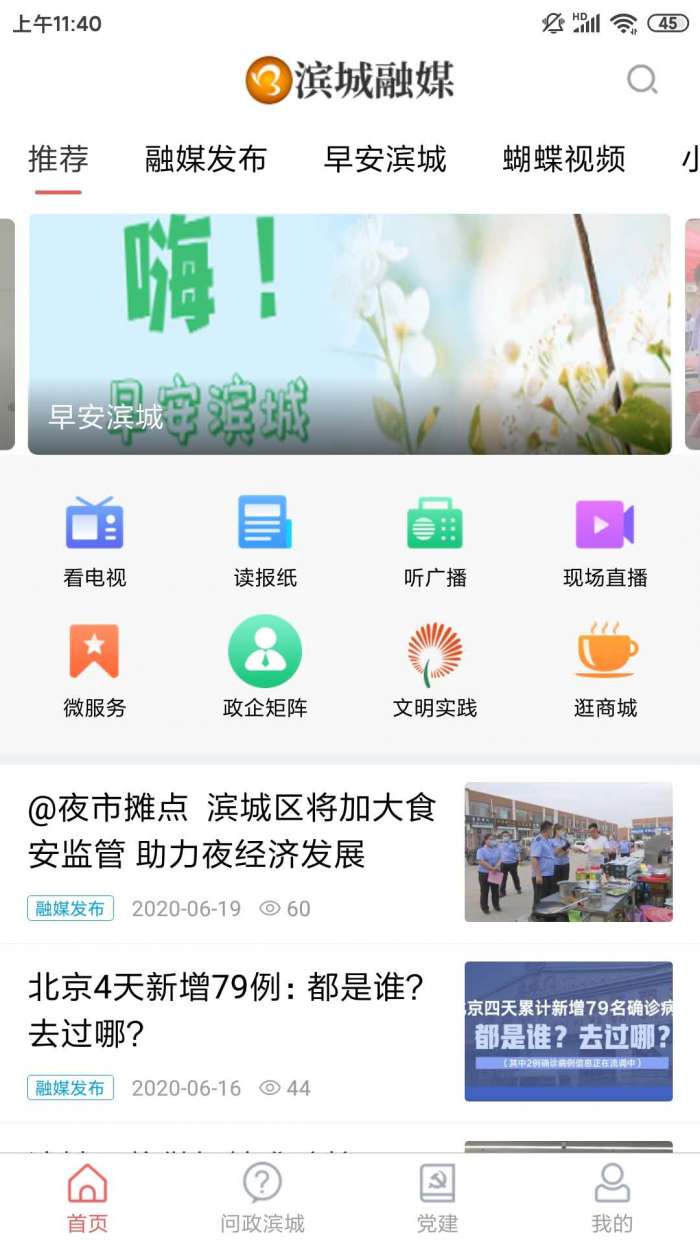Go to 问政滨城 in the bottom bar
The image size is (700, 1244).
click(262, 1198)
